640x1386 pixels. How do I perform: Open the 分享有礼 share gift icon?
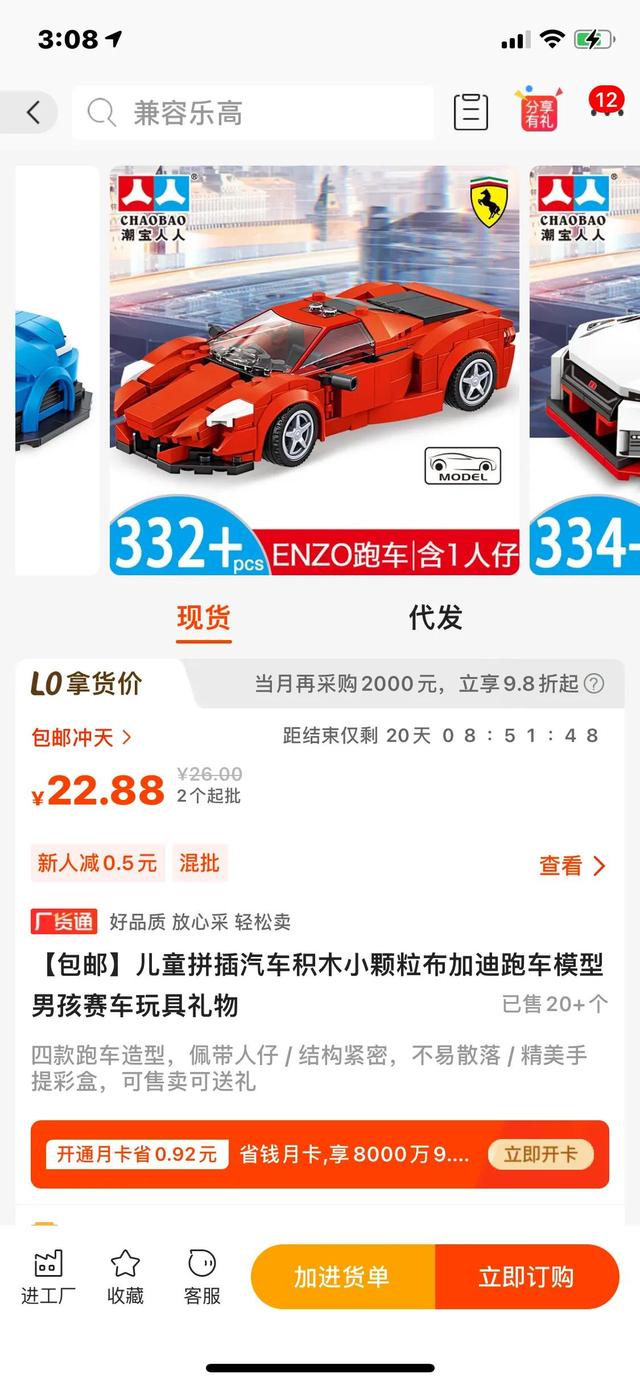pyautogui.click(x=539, y=110)
